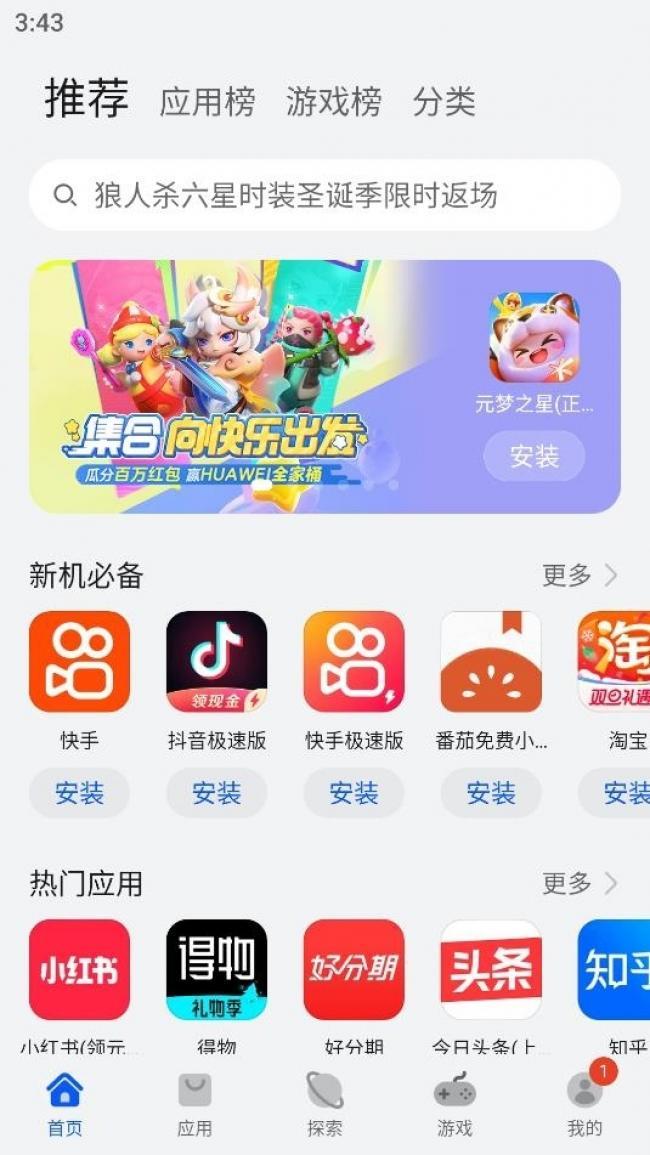Image resolution: width=650 pixels, height=1155 pixels.
Task: View more 热门应用
Action: 580,883
